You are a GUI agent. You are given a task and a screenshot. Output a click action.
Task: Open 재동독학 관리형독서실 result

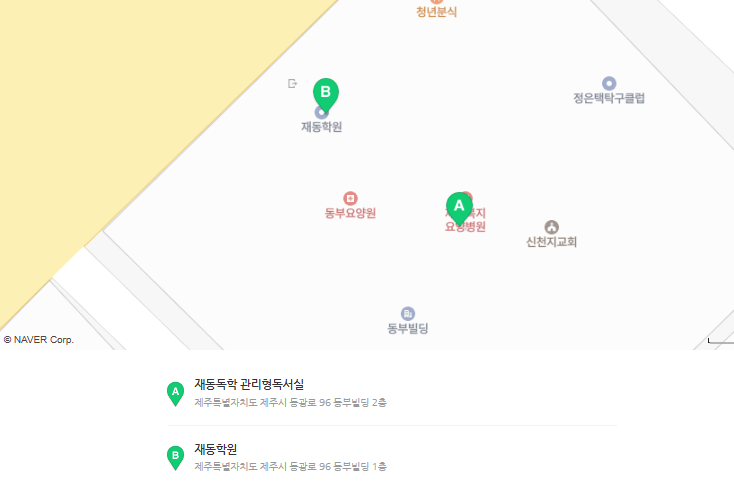tap(249, 383)
